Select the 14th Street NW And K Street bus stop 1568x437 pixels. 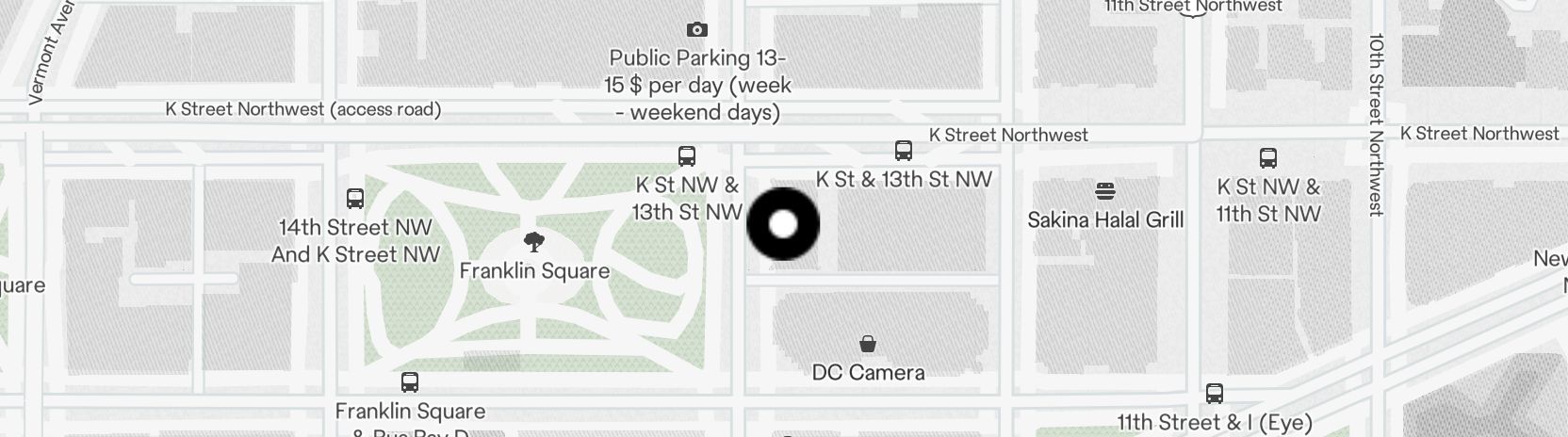click(x=355, y=199)
